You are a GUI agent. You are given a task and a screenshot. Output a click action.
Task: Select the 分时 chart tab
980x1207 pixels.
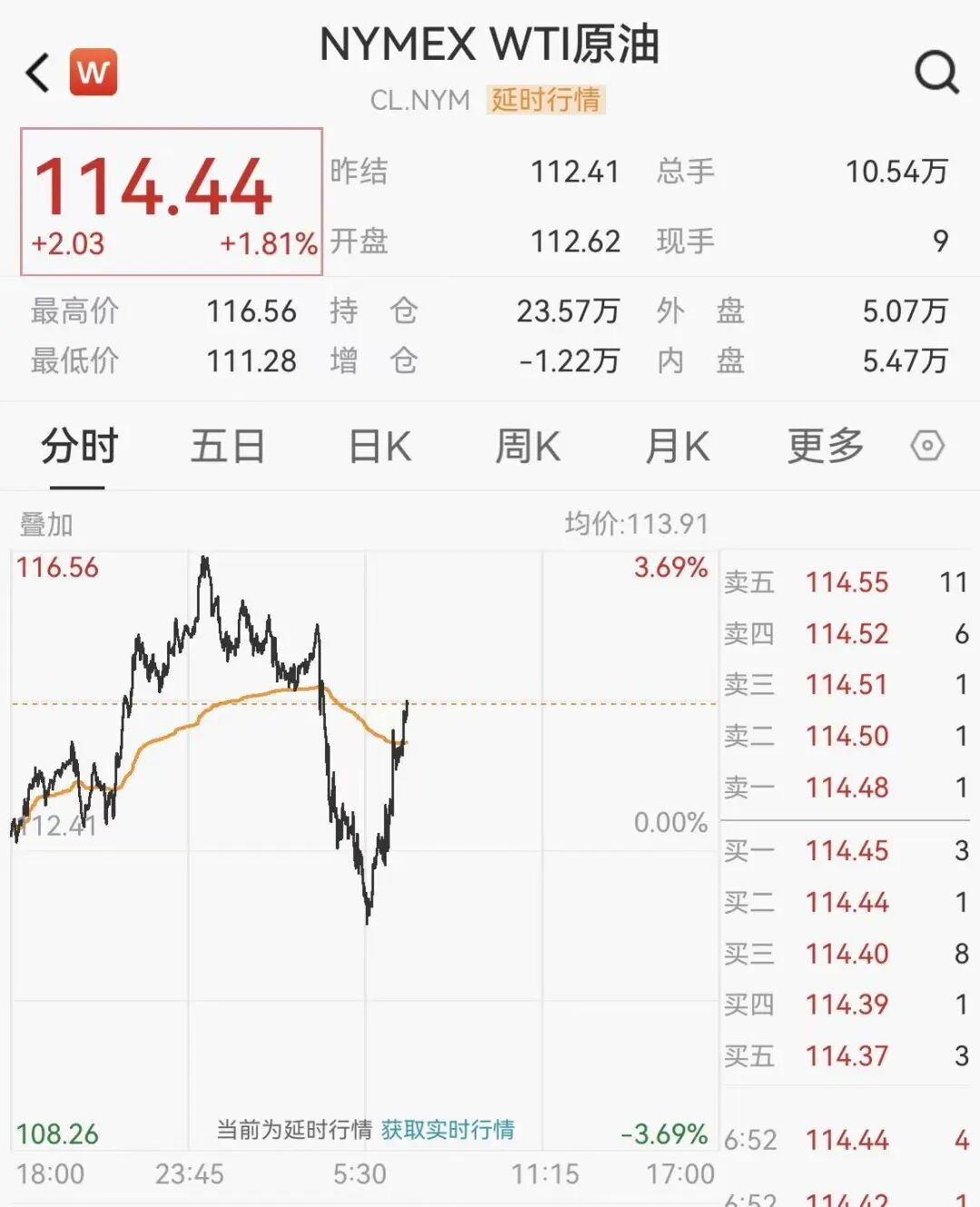[79, 446]
